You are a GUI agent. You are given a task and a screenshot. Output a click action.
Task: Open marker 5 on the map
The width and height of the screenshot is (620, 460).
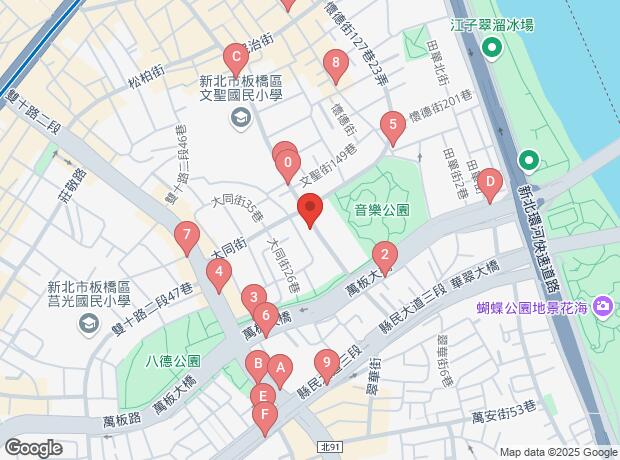point(393,127)
